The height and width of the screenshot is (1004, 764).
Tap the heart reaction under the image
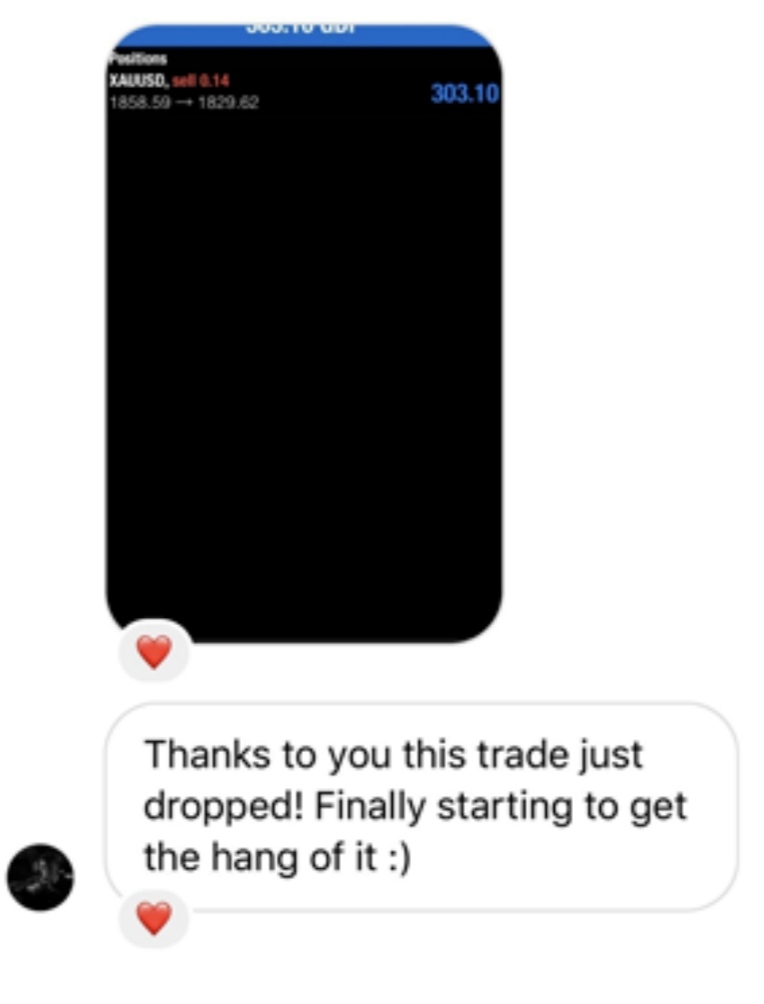(x=153, y=653)
